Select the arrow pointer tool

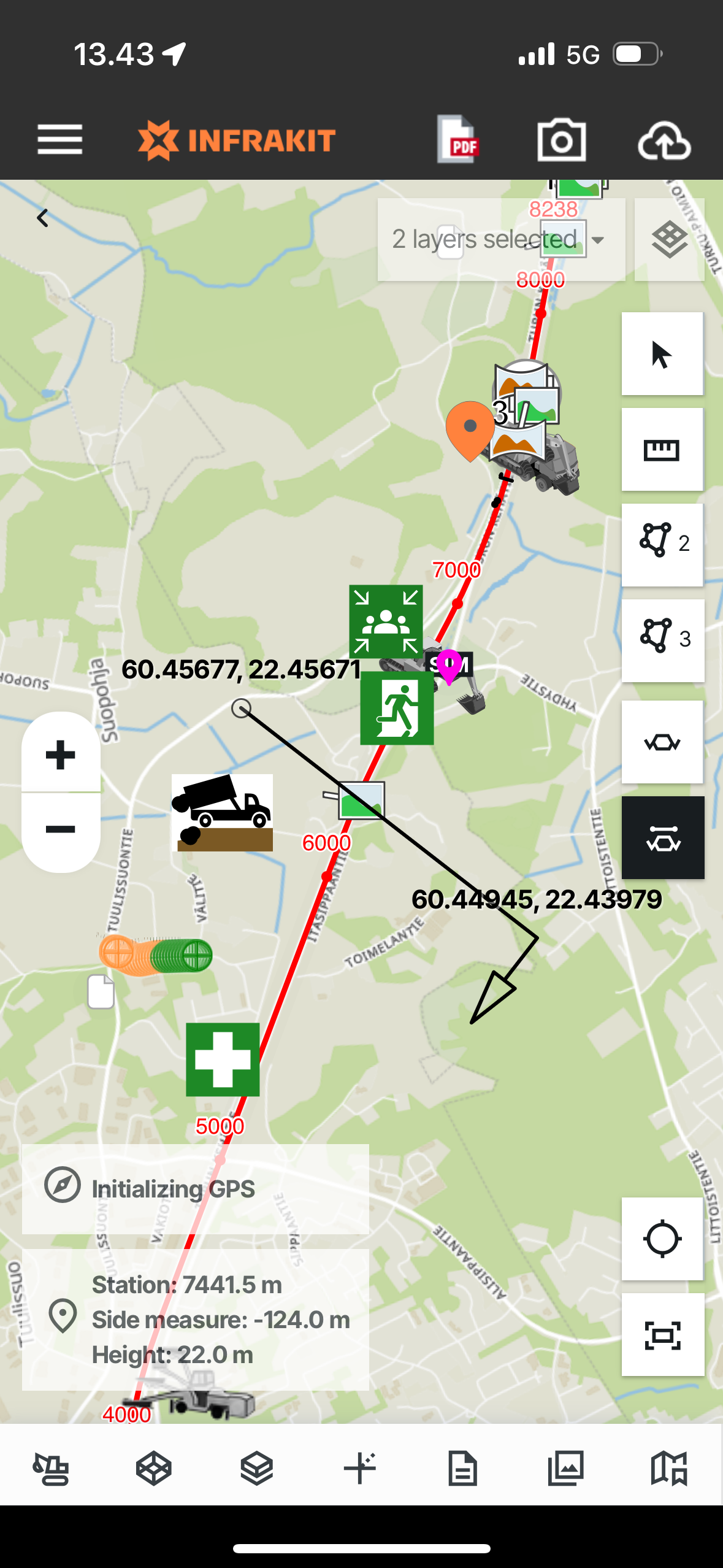click(x=662, y=354)
